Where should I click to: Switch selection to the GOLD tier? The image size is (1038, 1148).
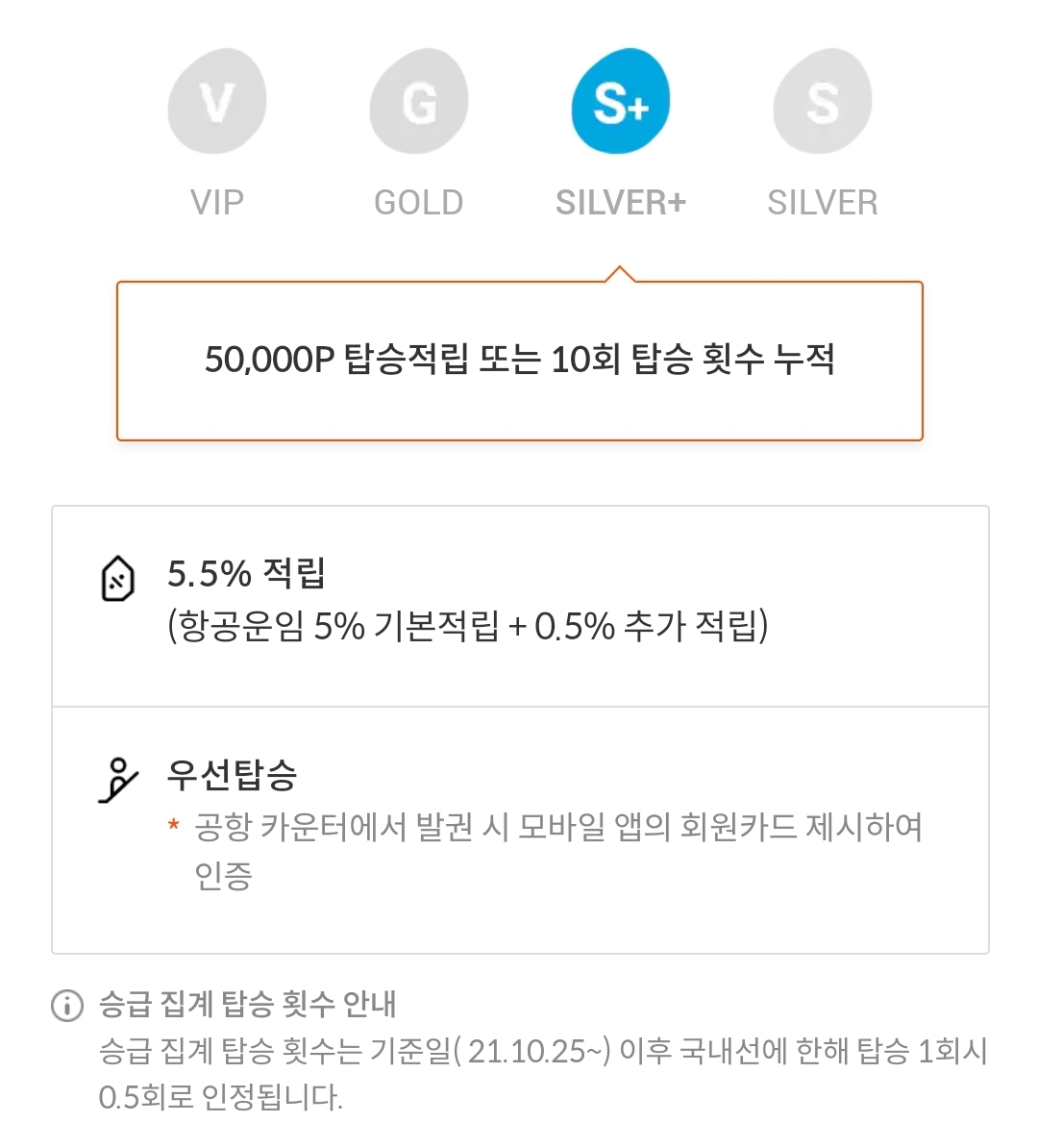tap(418, 135)
